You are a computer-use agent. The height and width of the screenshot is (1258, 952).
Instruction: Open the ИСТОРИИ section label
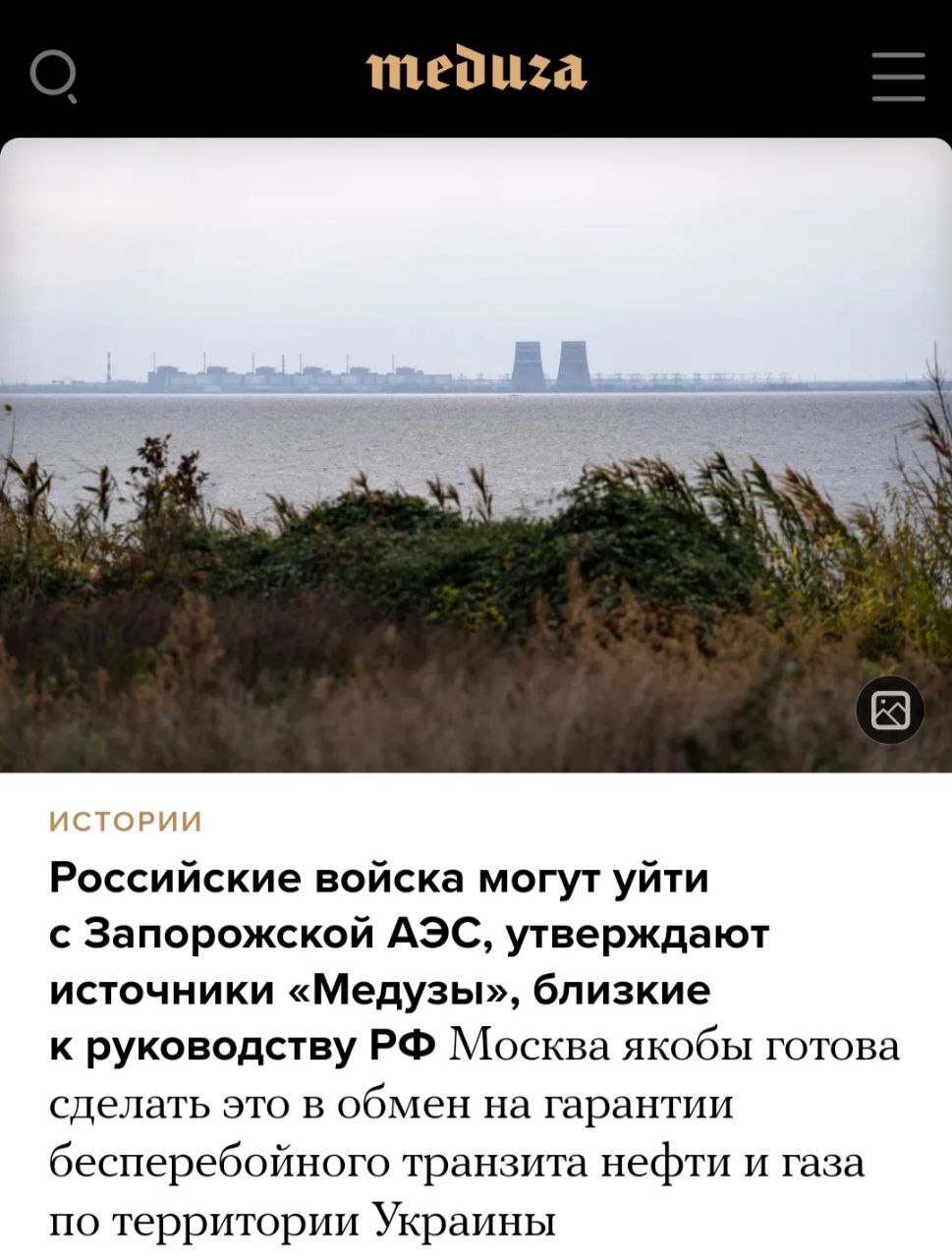(126, 822)
